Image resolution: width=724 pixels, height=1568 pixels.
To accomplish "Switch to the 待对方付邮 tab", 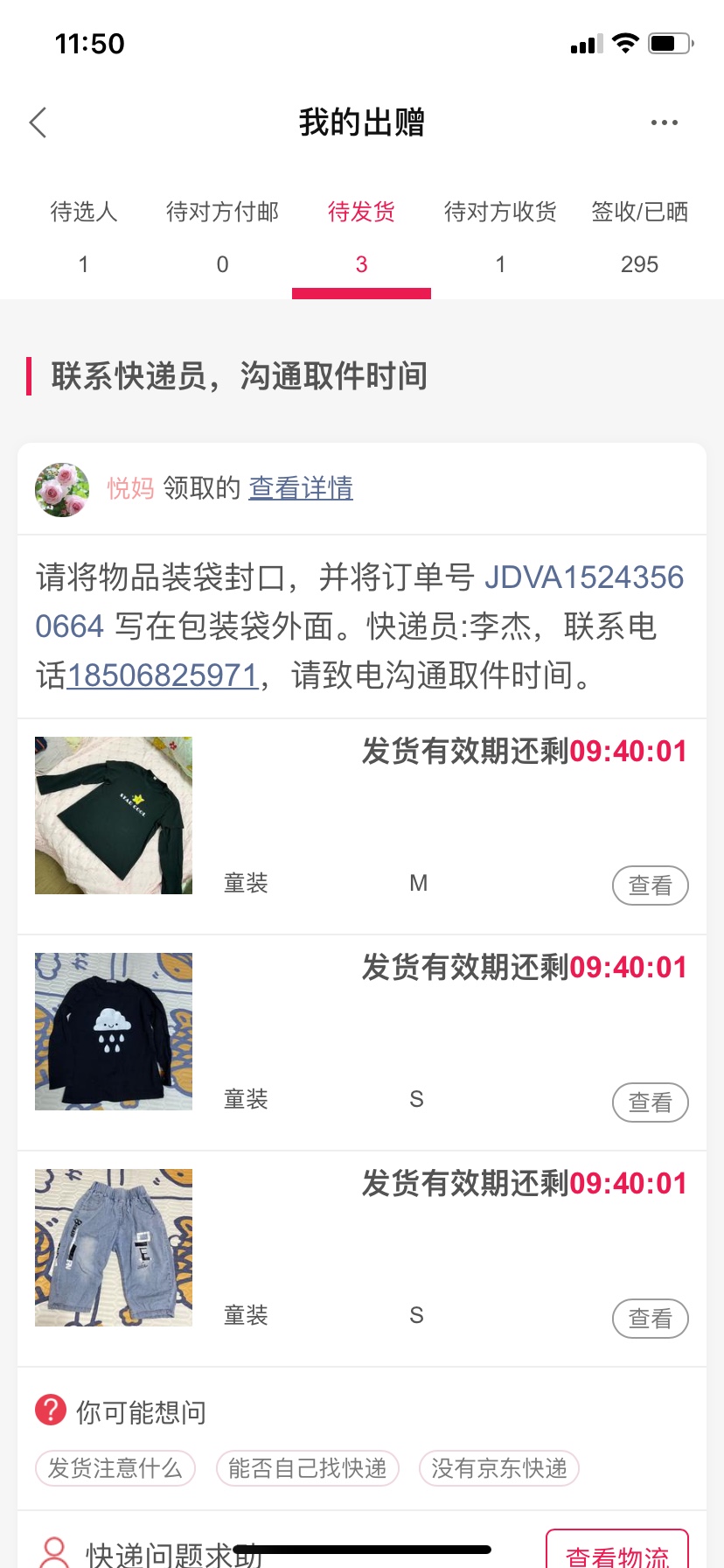I will click(x=222, y=236).
